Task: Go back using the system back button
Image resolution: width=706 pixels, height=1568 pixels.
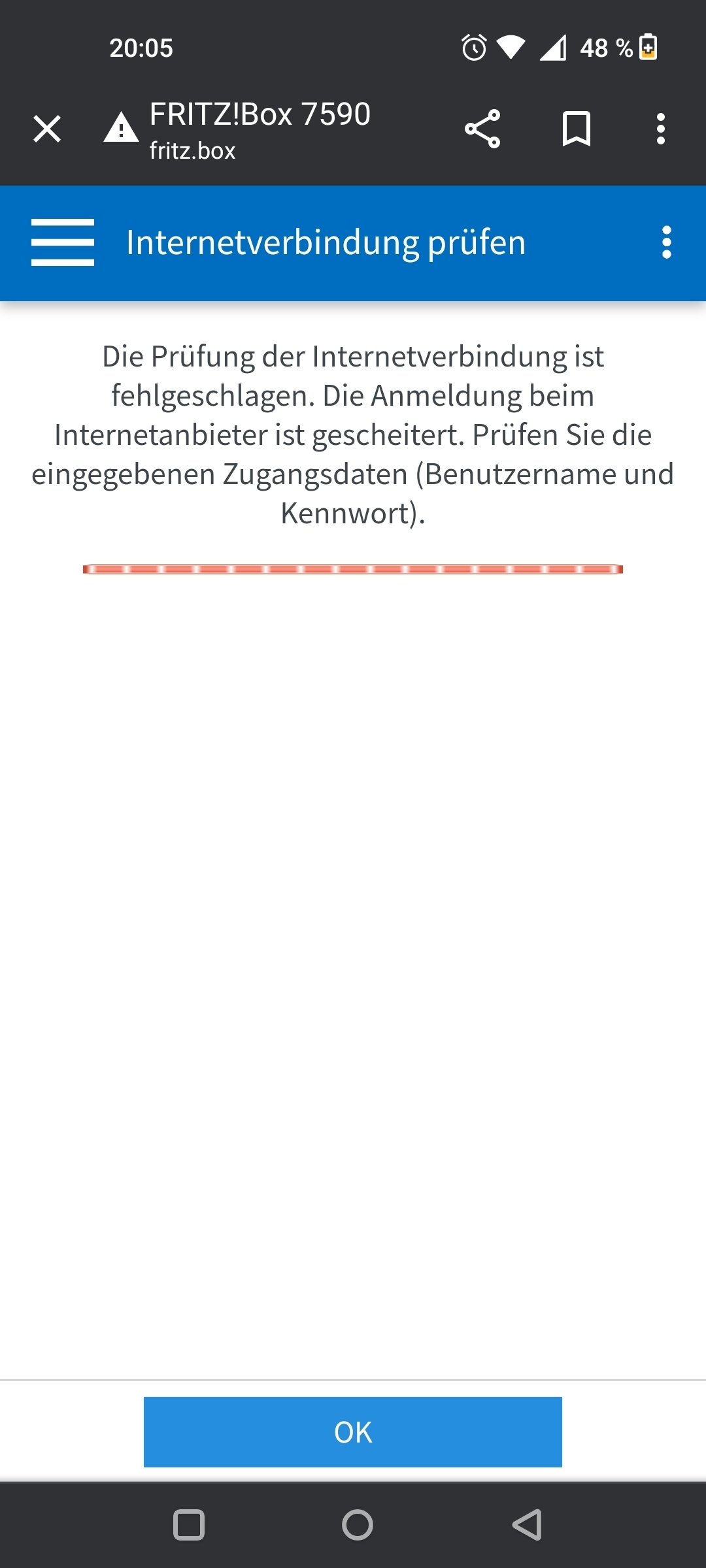Action: point(527,1525)
